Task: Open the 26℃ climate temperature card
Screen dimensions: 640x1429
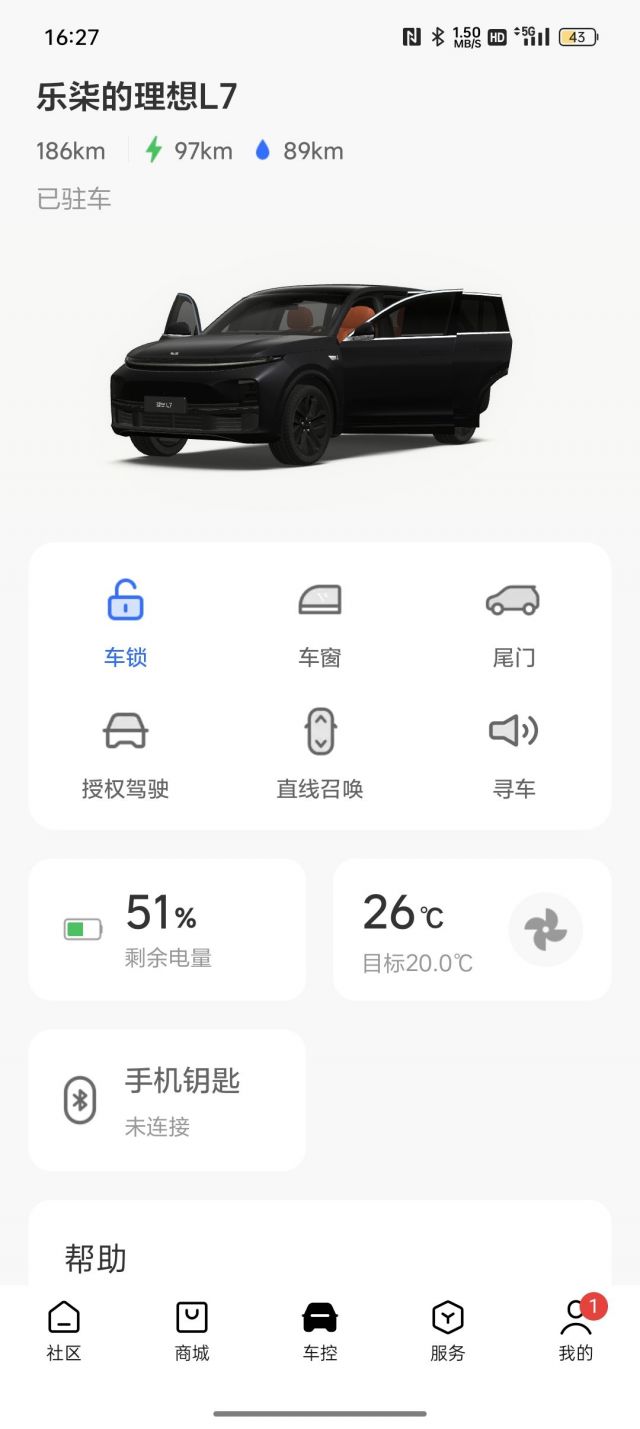Action: point(420,929)
